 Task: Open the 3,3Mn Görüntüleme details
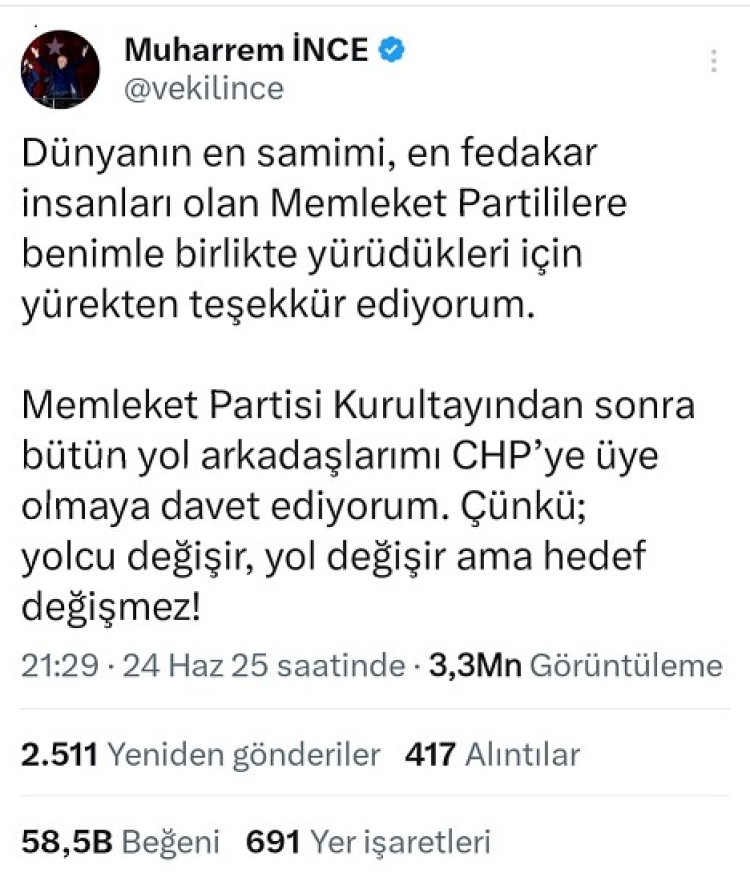[574, 666]
